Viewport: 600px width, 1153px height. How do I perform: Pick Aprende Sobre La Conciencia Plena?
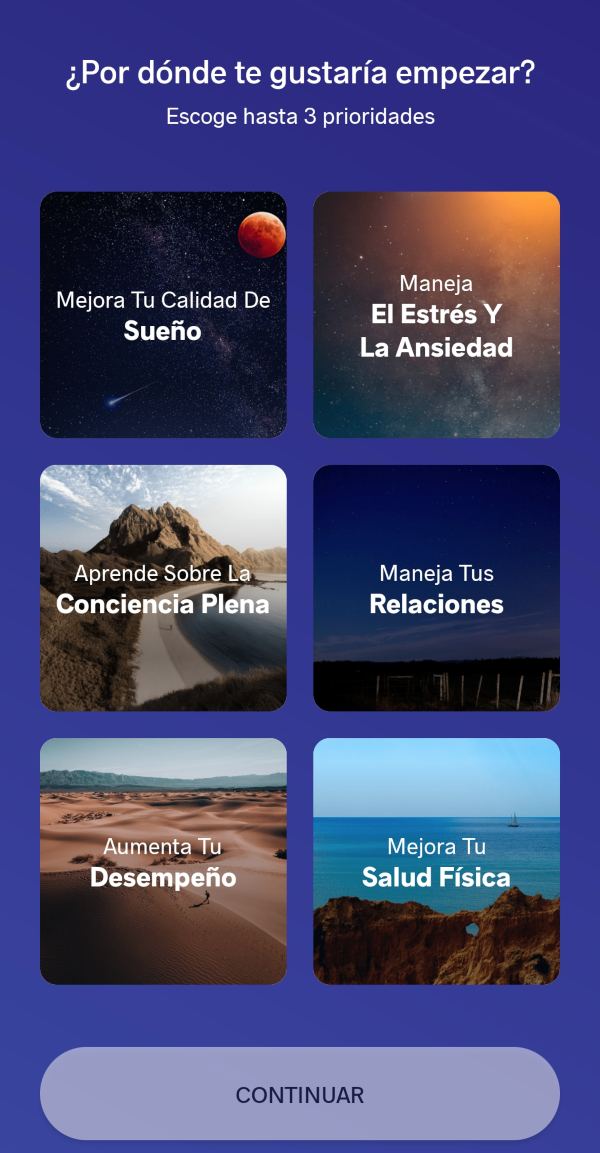pos(163,588)
